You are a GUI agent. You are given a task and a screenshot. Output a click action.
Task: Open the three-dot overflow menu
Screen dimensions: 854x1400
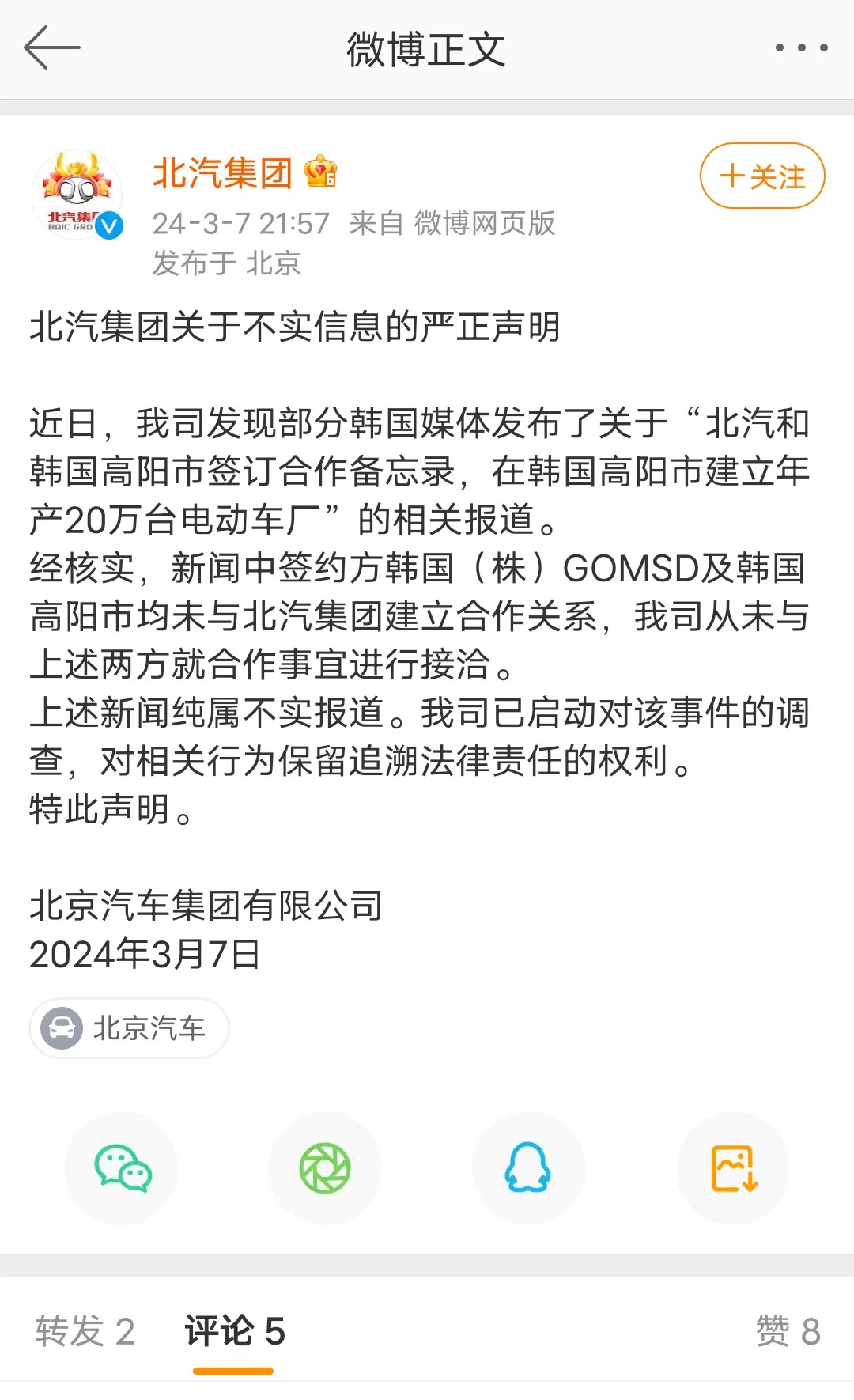(801, 47)
